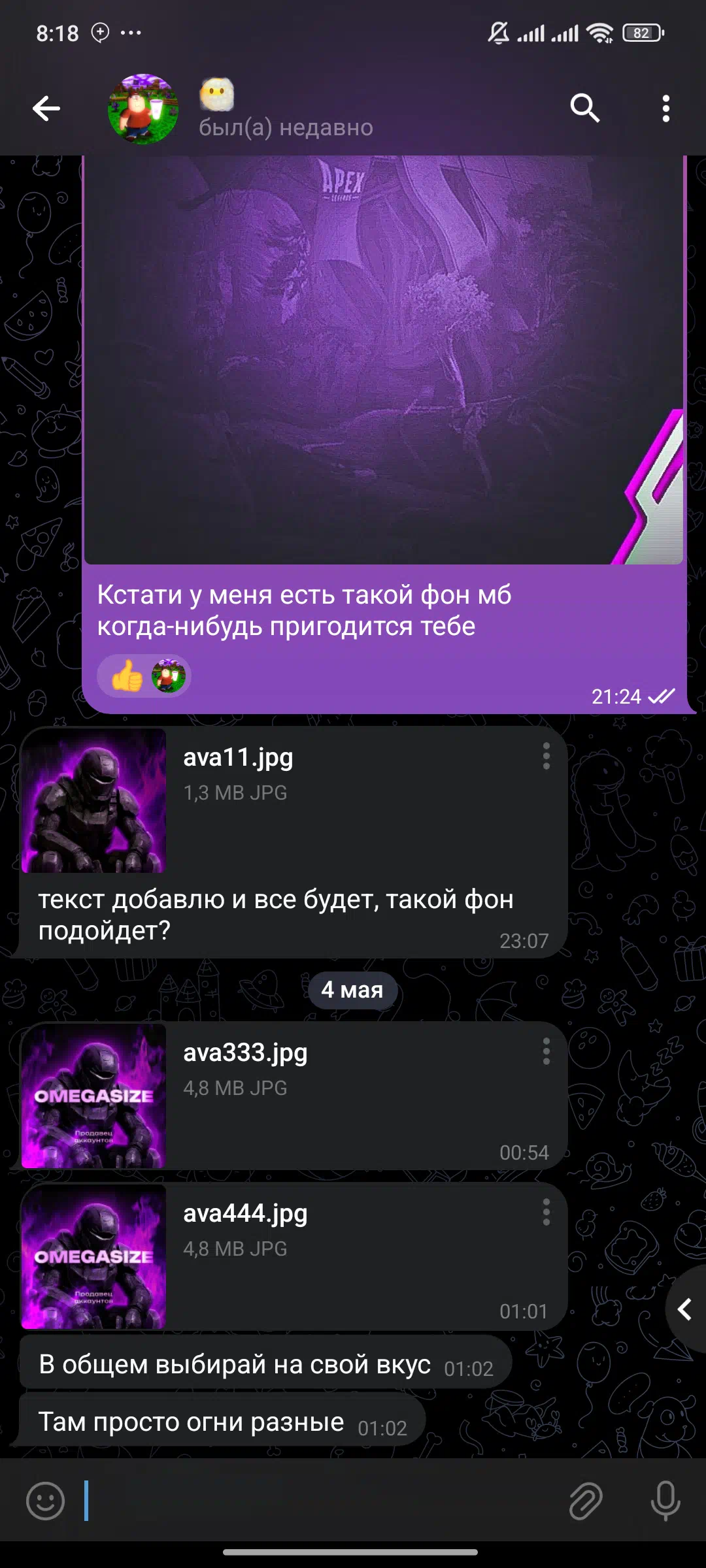Go back to the chat list
The image size is (706, 1568).
coord(46,108)
